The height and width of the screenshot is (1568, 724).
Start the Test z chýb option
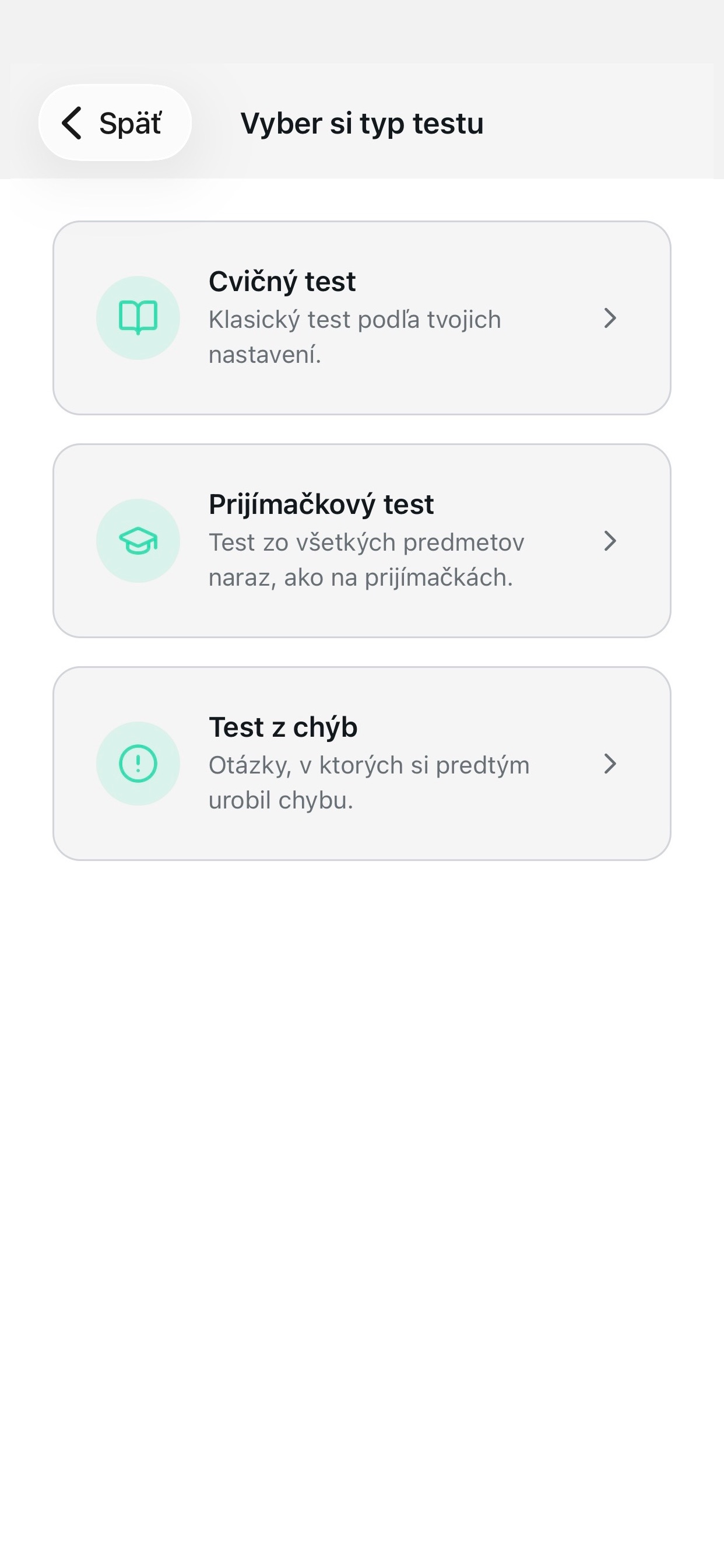(362, 764)
